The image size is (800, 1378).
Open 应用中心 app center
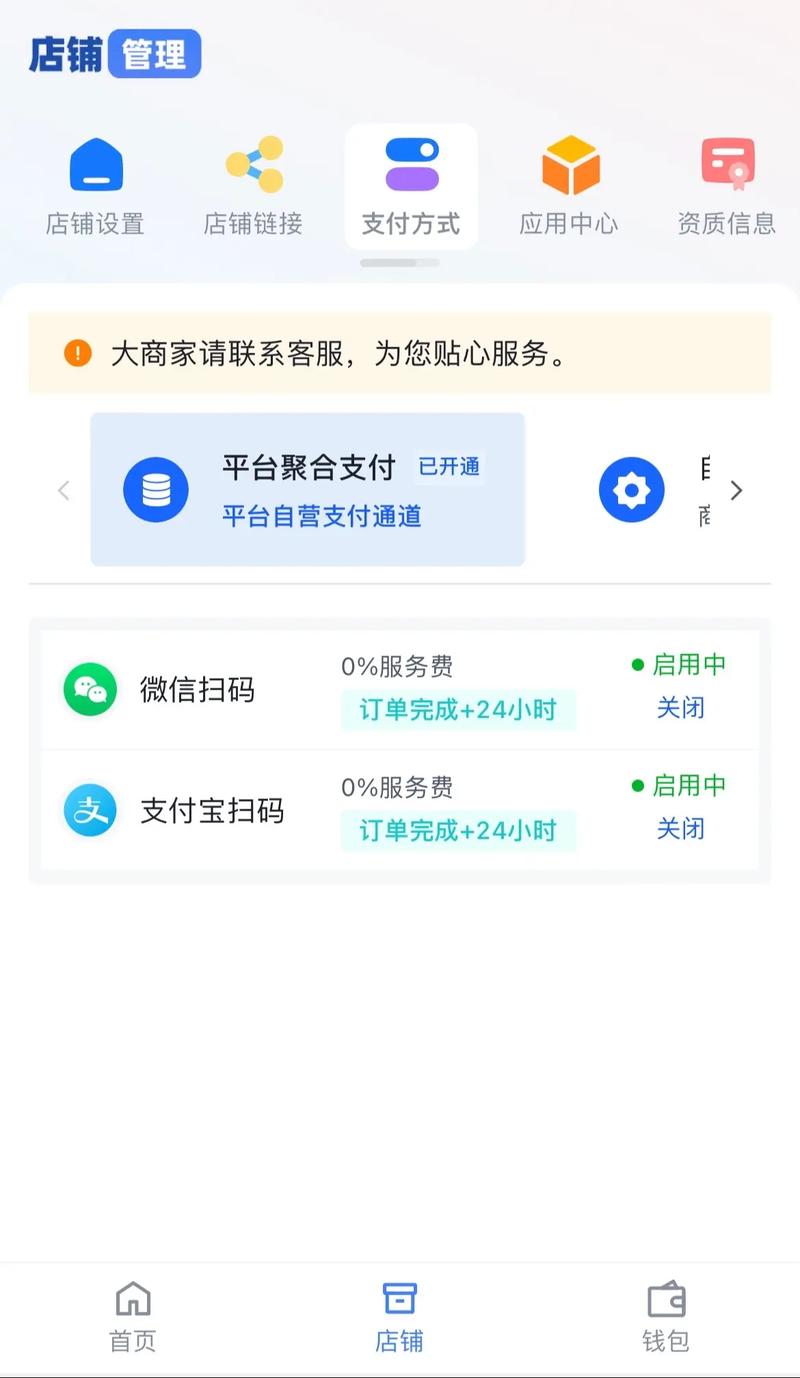click(569, 187)
